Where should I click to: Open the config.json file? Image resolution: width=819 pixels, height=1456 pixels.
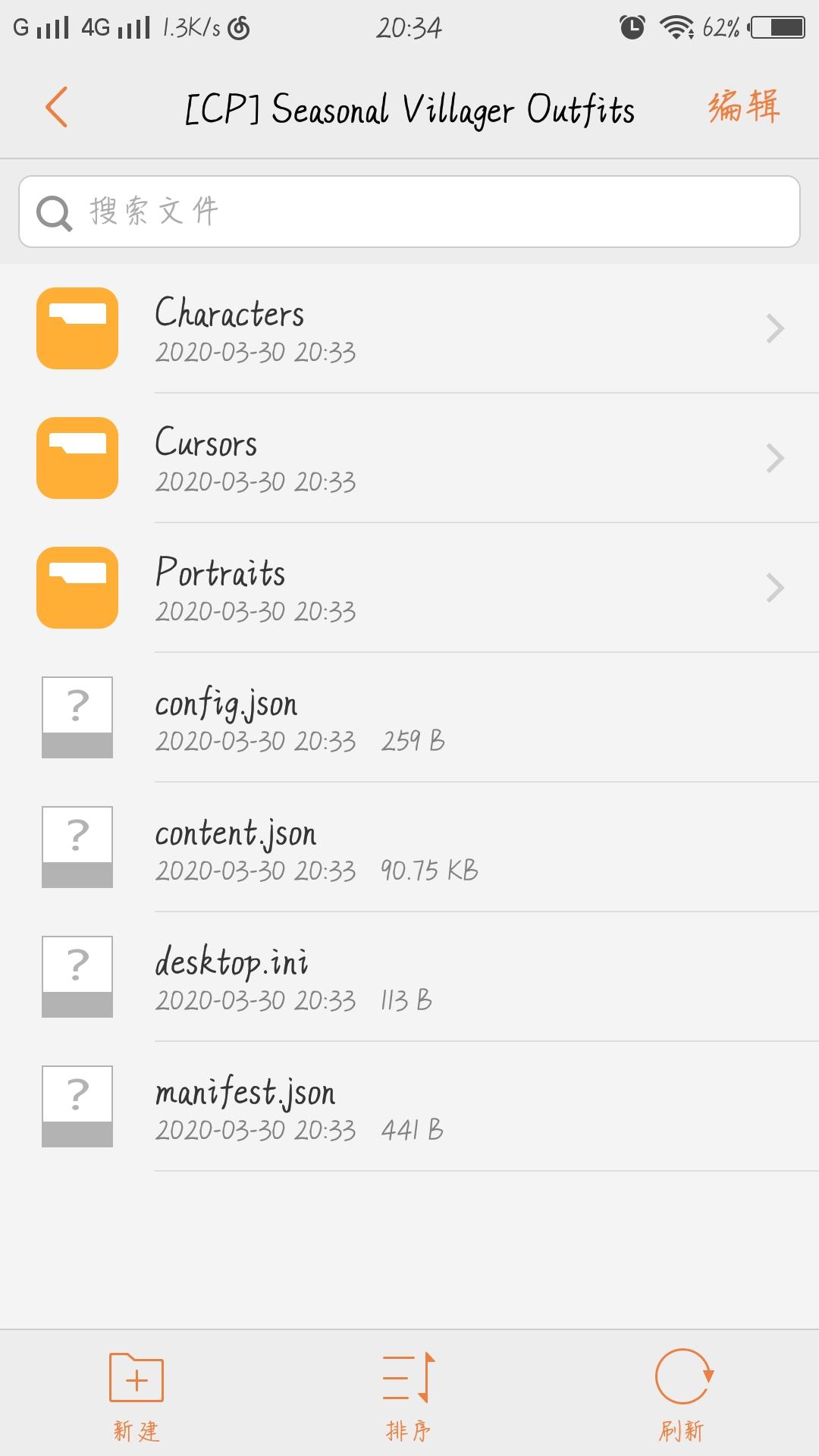[x=409, y=717]
